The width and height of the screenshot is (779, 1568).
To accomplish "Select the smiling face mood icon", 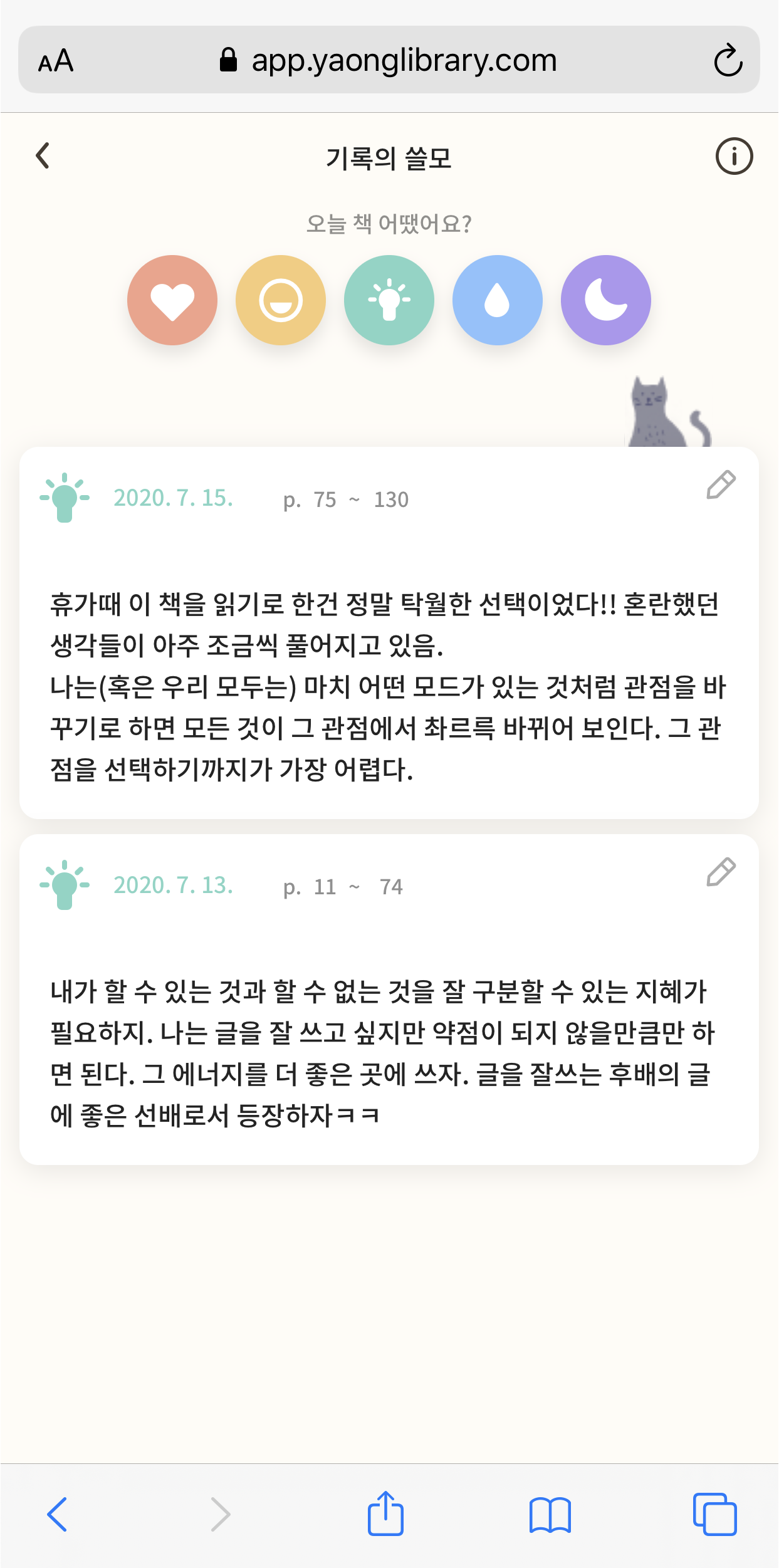I will click(280, 300).
